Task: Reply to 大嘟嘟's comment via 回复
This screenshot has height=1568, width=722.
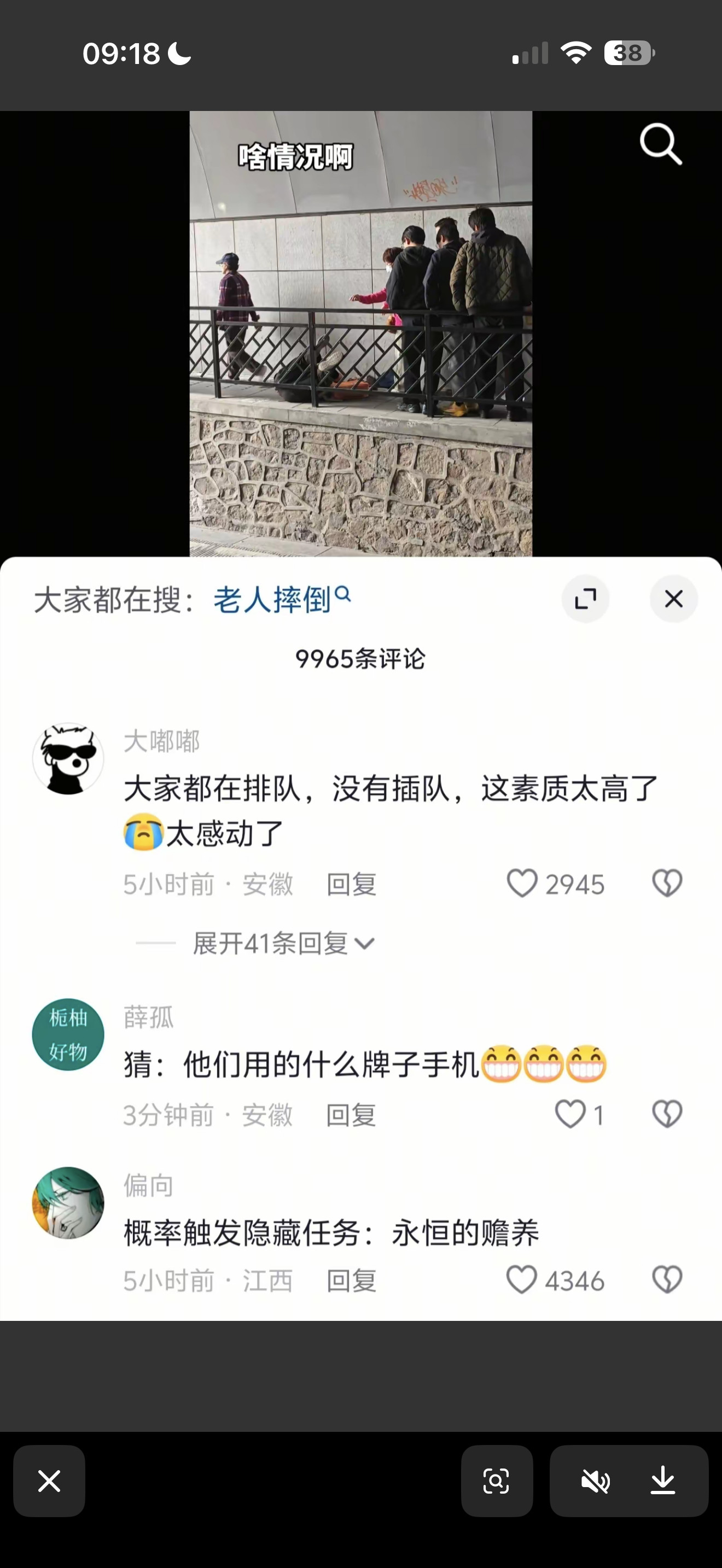Action: coord(351,885)
